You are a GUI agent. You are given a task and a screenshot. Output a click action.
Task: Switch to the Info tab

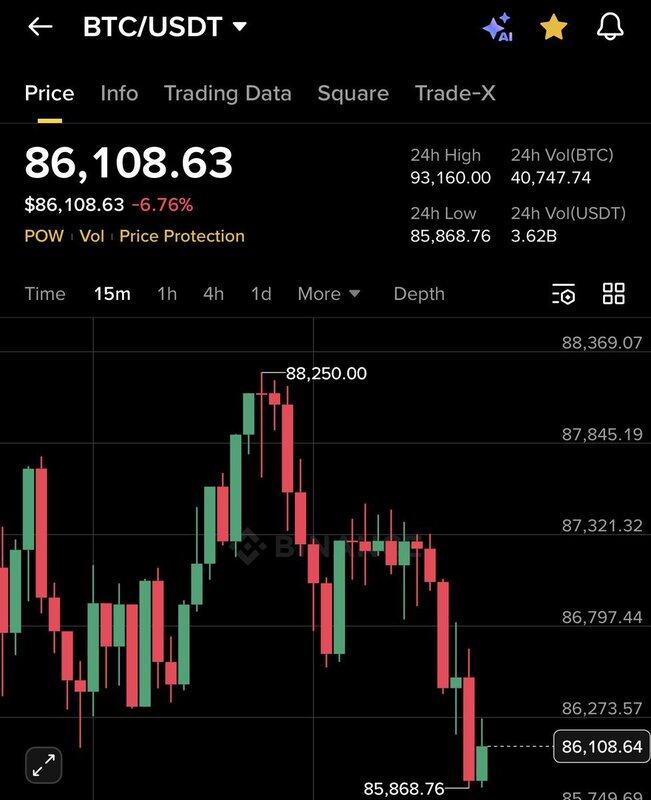[x=119, y=93]
